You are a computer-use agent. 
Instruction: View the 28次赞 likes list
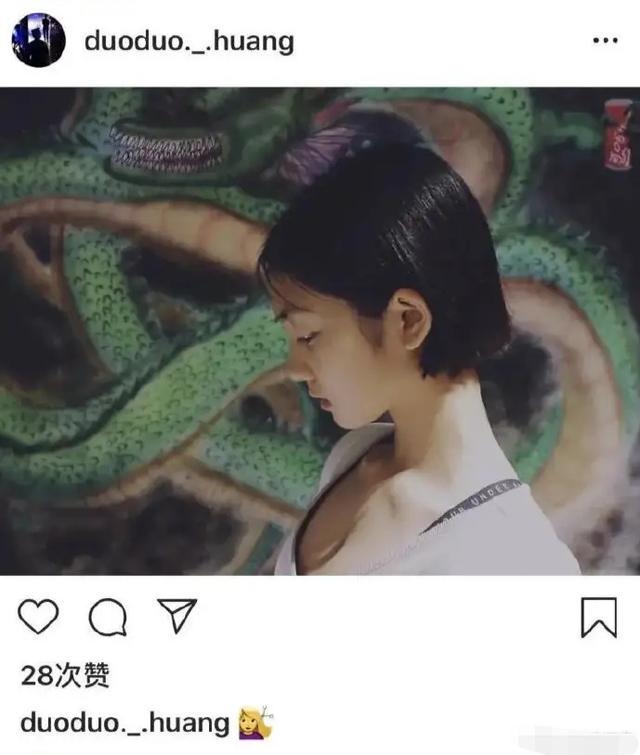click(65, 676)
